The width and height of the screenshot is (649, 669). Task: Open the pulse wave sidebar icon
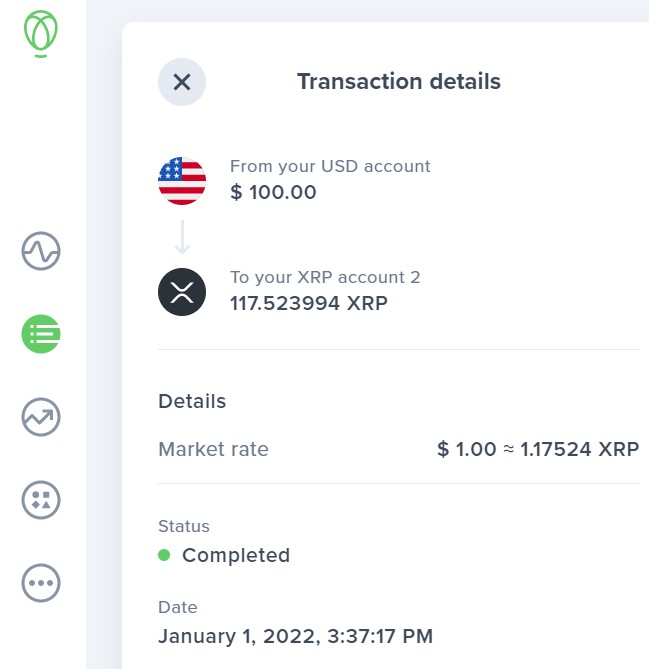41,251
